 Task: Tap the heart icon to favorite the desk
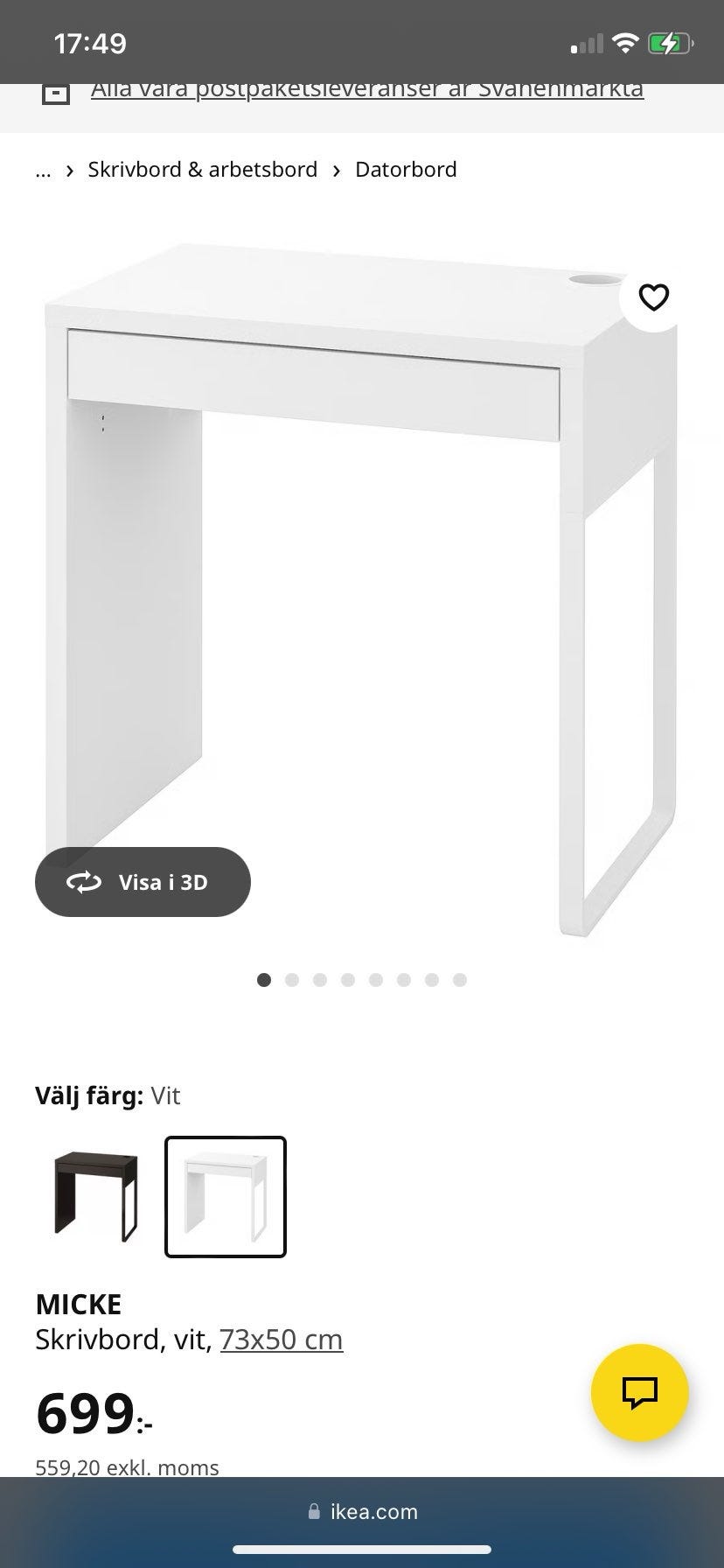[x=654, y=297]
